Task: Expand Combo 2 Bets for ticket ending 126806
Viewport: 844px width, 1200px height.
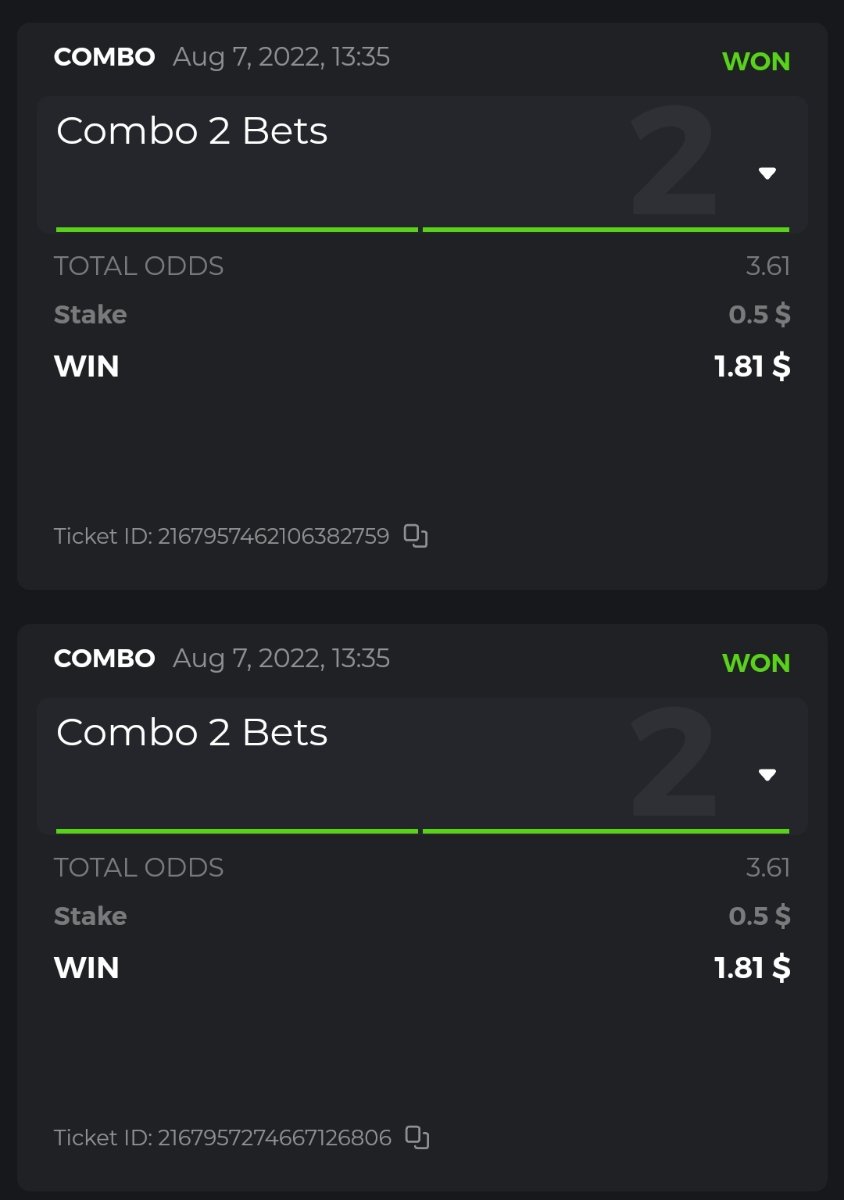Action: coord(767,775)
